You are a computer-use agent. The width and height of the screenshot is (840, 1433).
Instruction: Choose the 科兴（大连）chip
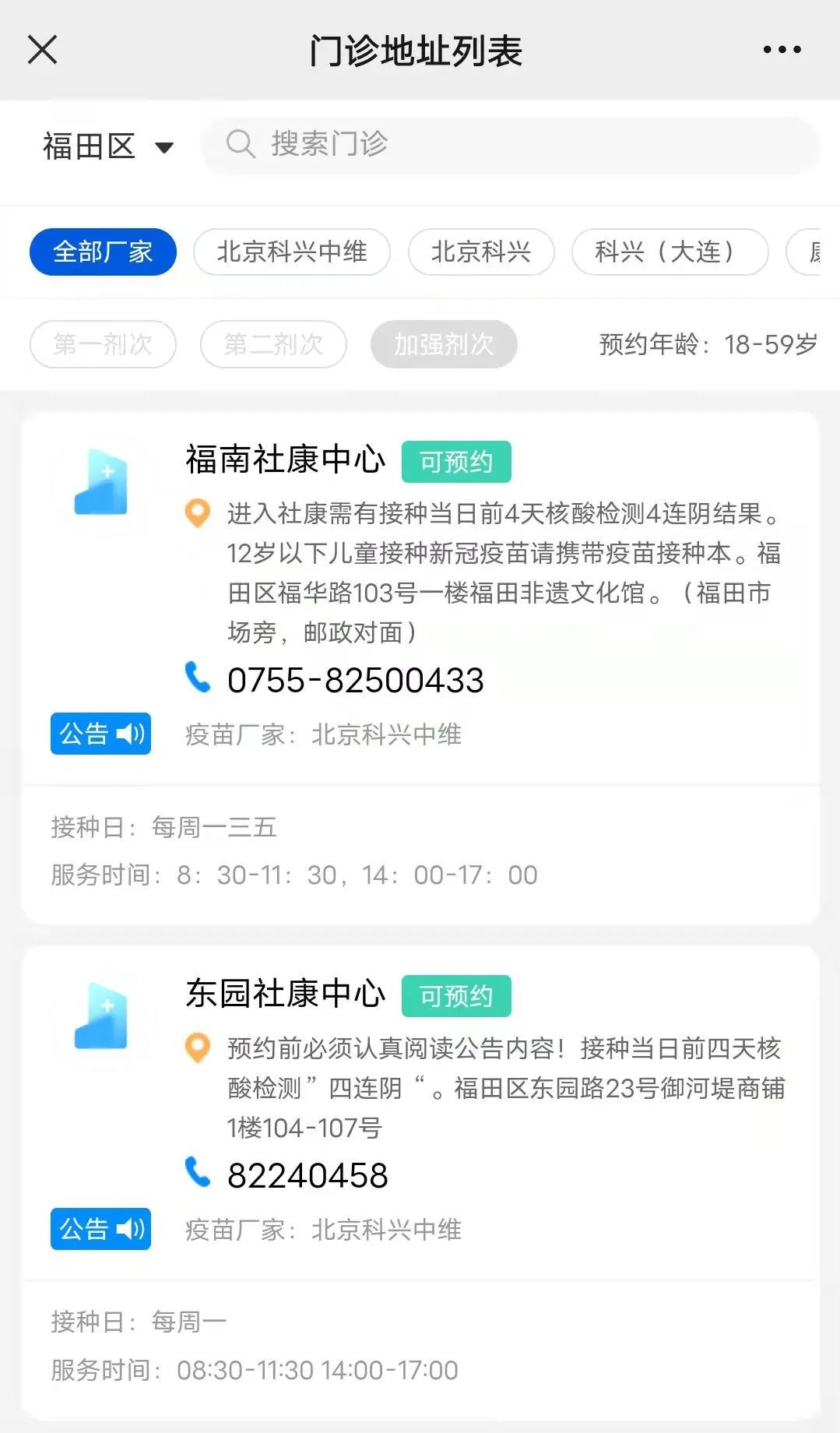pyautogui.click(x=670, y=252)
